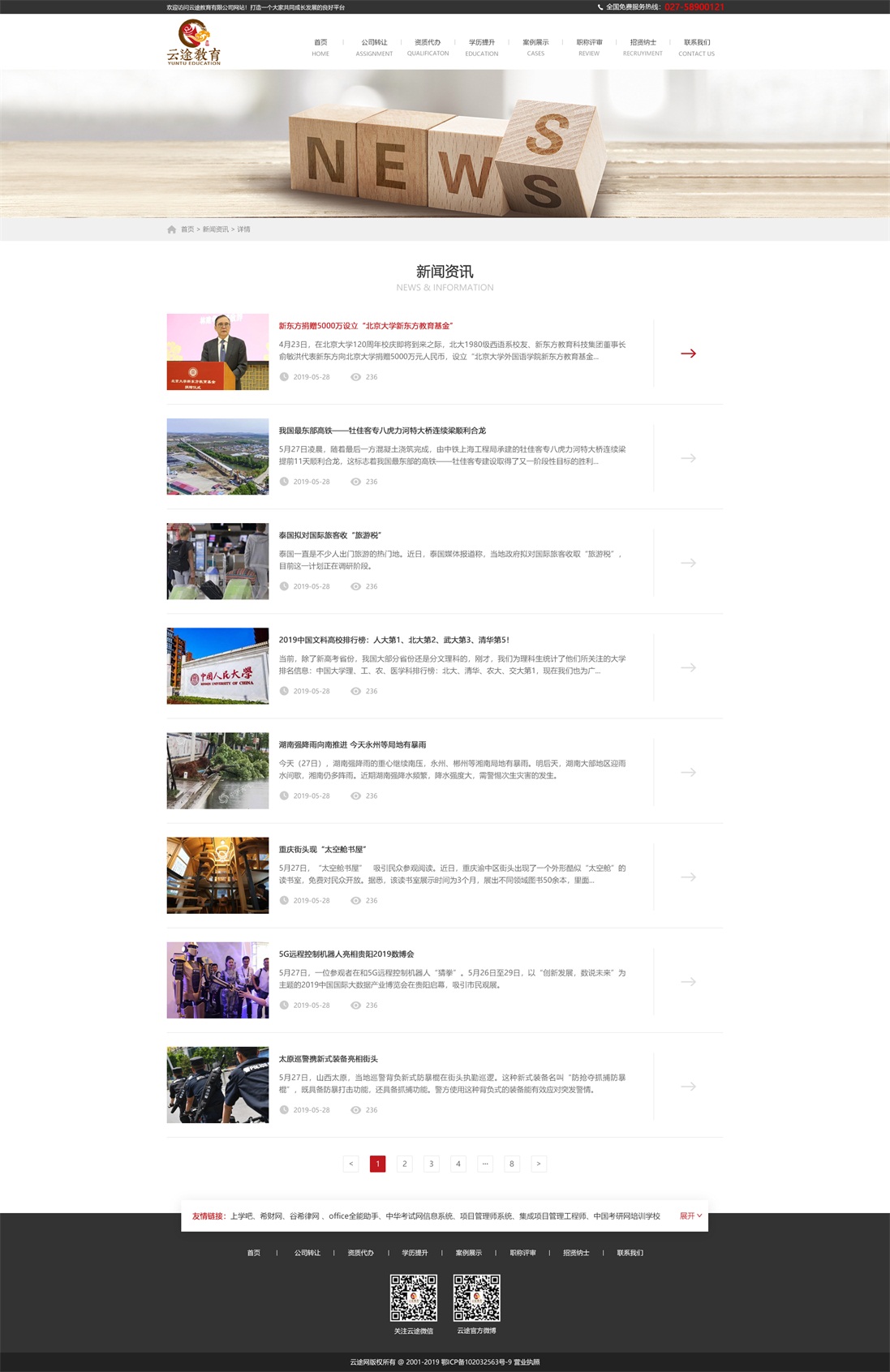Open 联系我们 CONTACT US in header
The height and width of the screenshot is (1372, 890).
[696, 47]
